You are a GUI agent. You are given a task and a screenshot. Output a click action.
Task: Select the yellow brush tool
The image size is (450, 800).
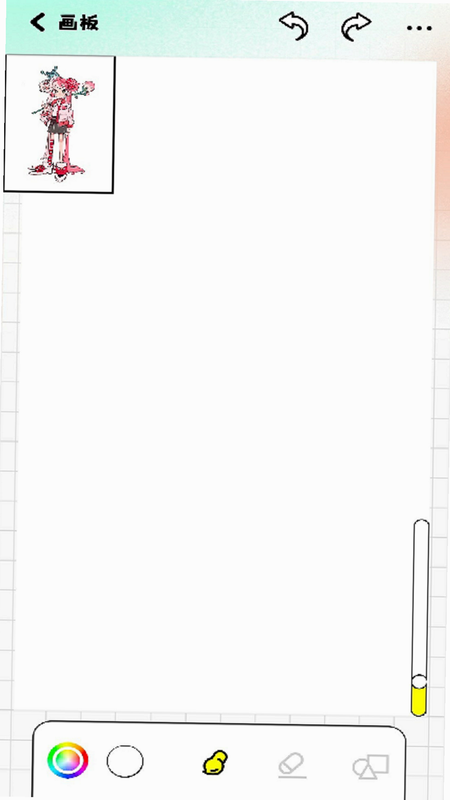pos(215,763)
